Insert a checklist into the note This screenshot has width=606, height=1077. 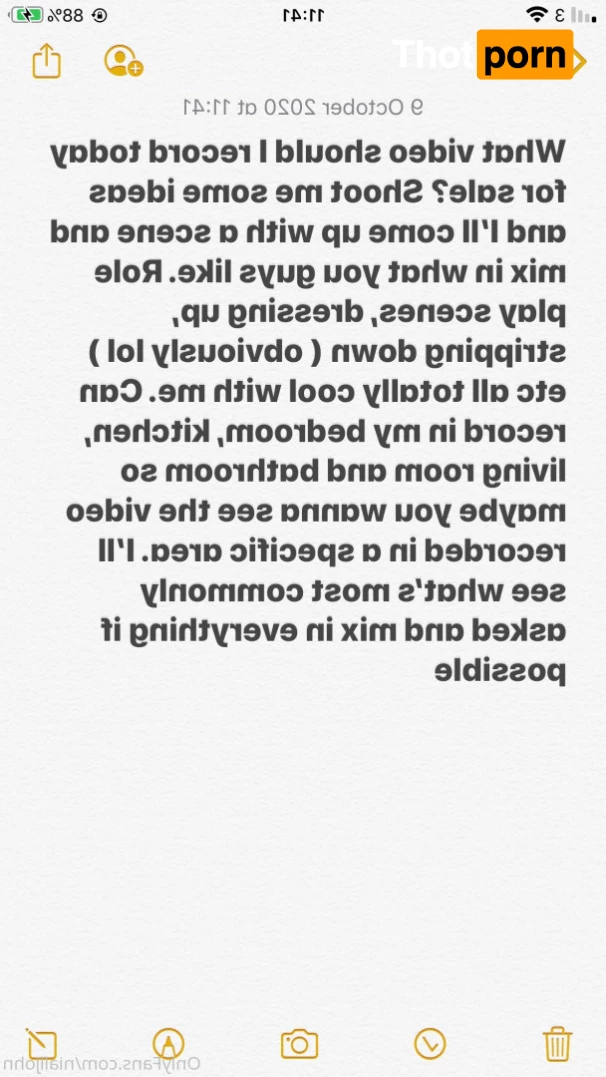click(x=430, y=1043)
